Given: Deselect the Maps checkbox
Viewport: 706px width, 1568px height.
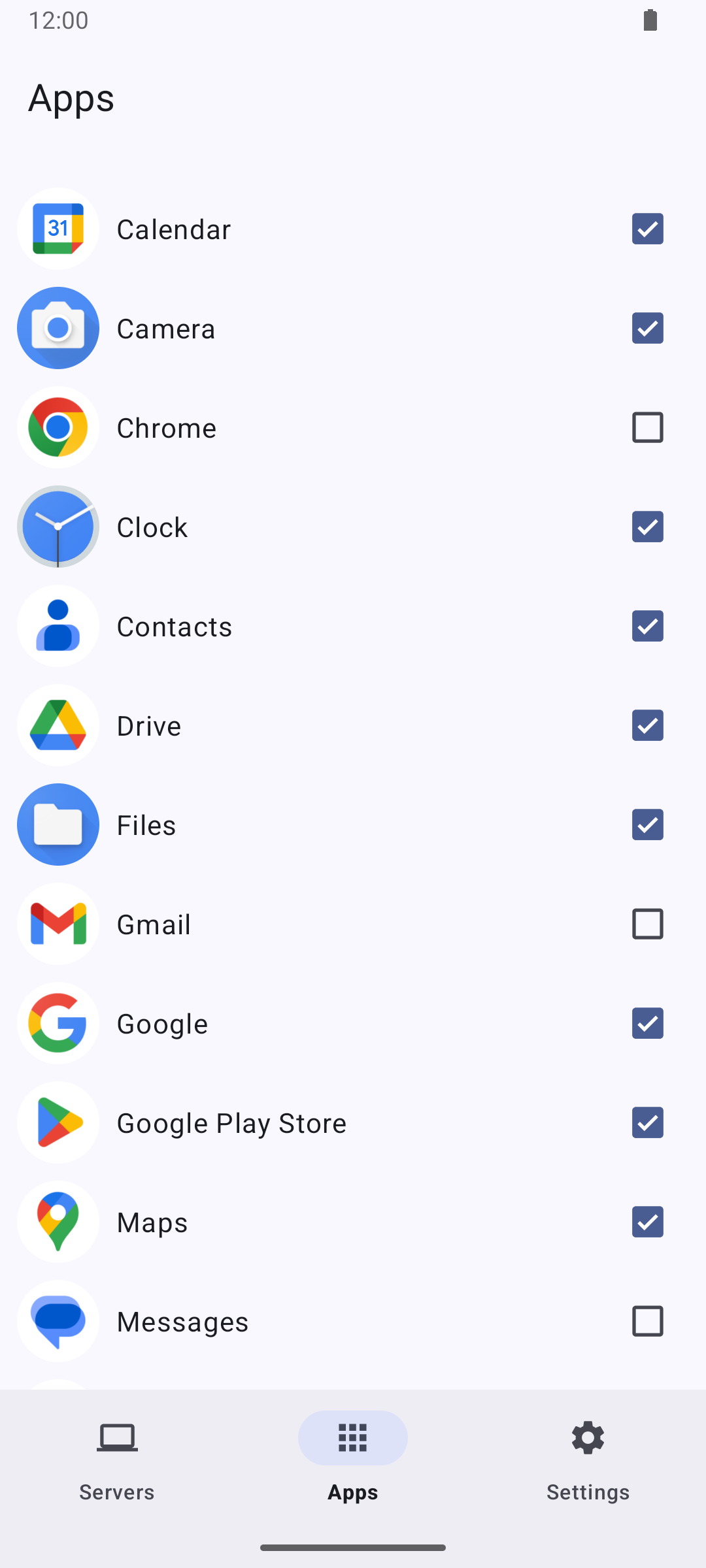Looking at the screenshot, I should [x=647, y=1222].
